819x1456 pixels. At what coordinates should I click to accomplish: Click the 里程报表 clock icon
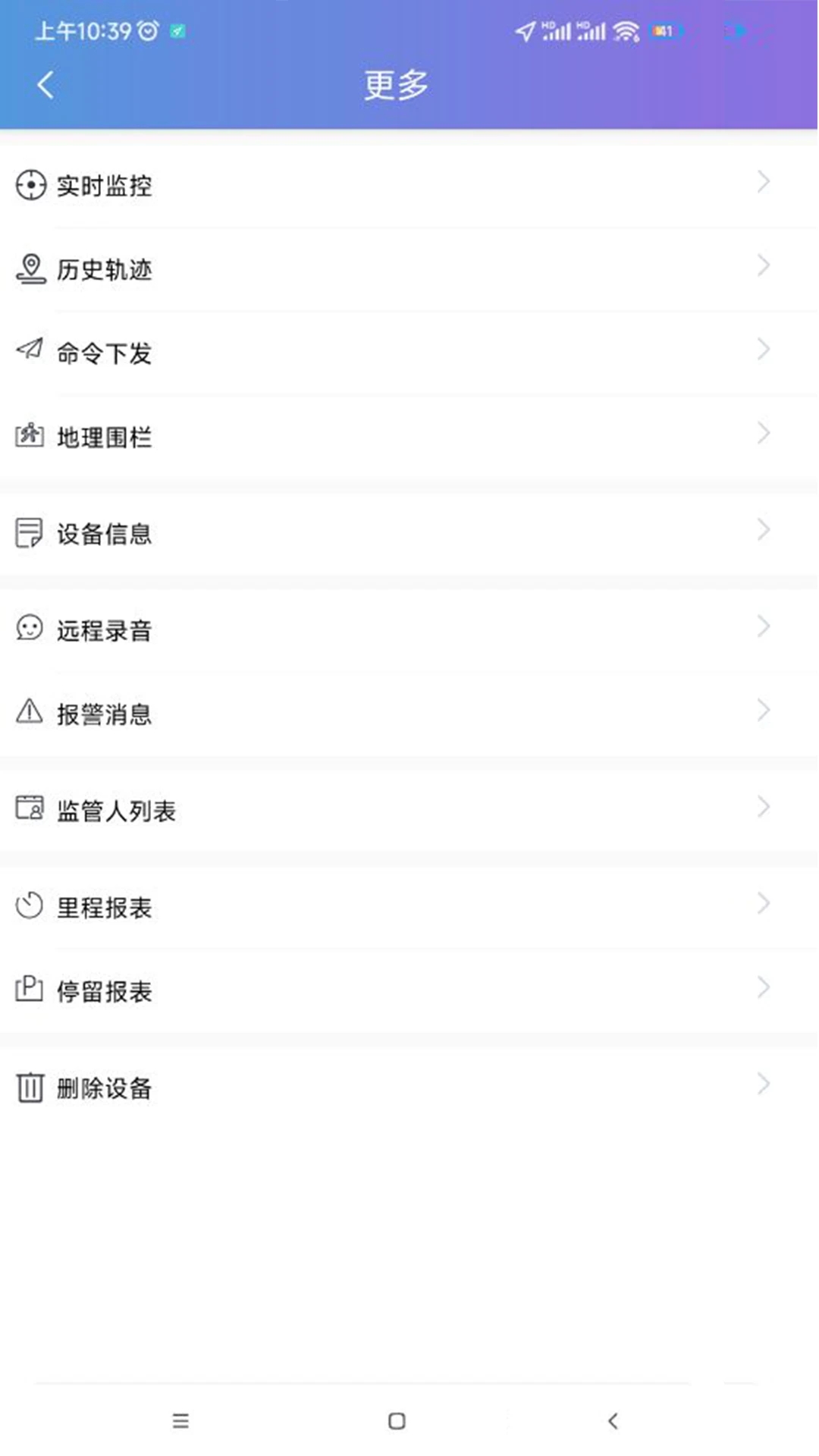click(x=30, y=906)
